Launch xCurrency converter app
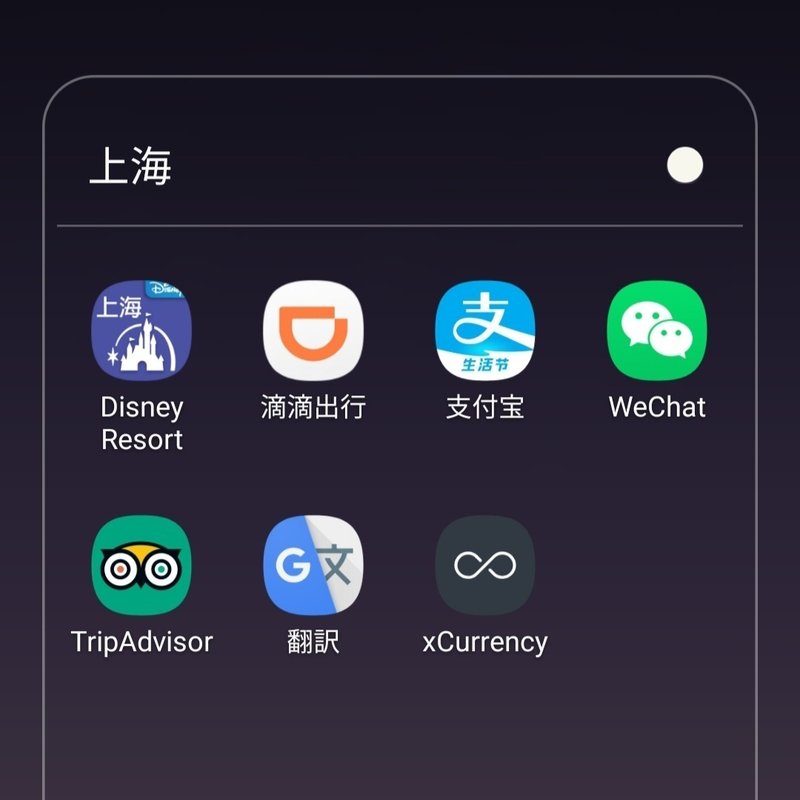 (485, 564)
